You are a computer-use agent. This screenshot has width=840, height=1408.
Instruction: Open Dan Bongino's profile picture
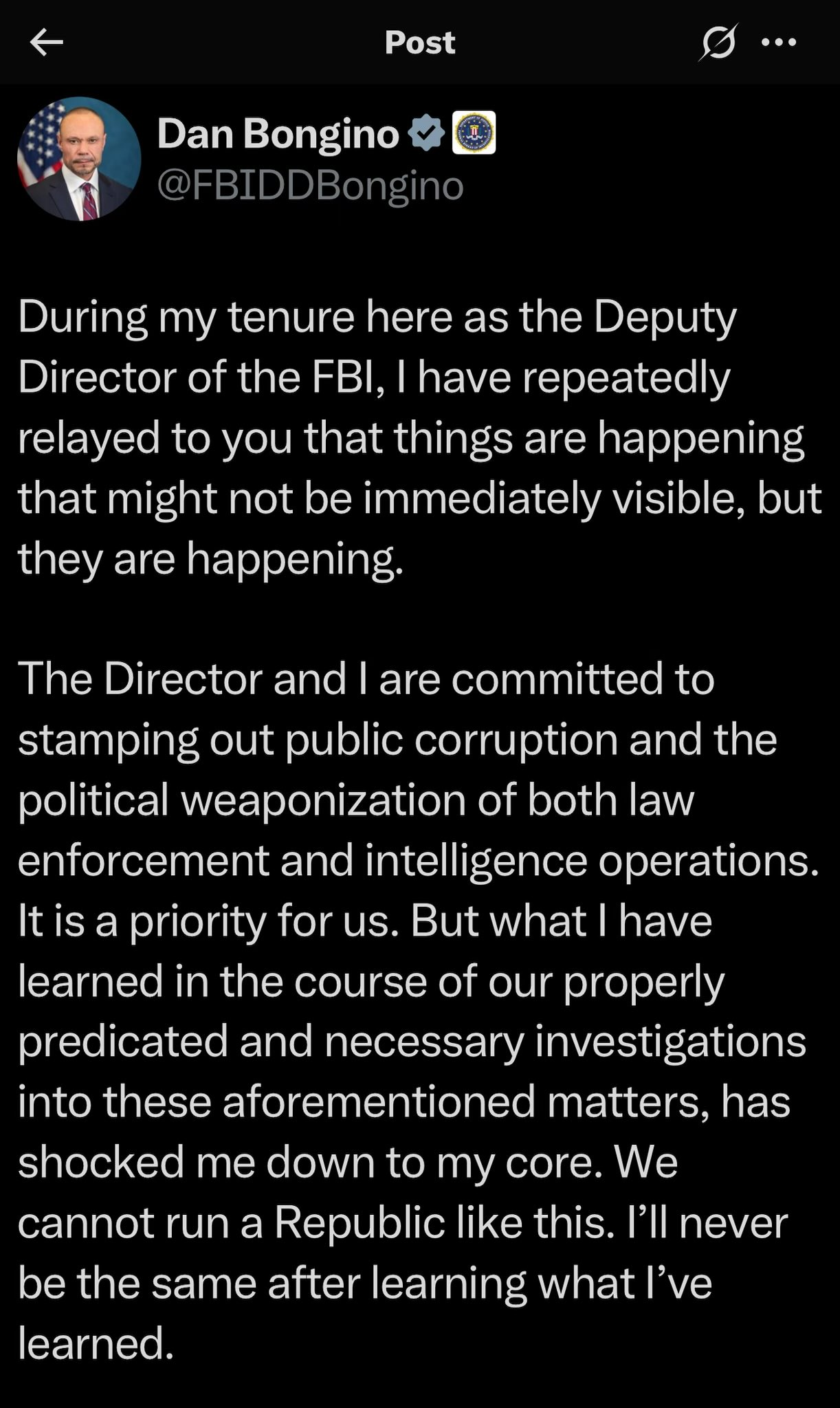[x=79, y=159]
